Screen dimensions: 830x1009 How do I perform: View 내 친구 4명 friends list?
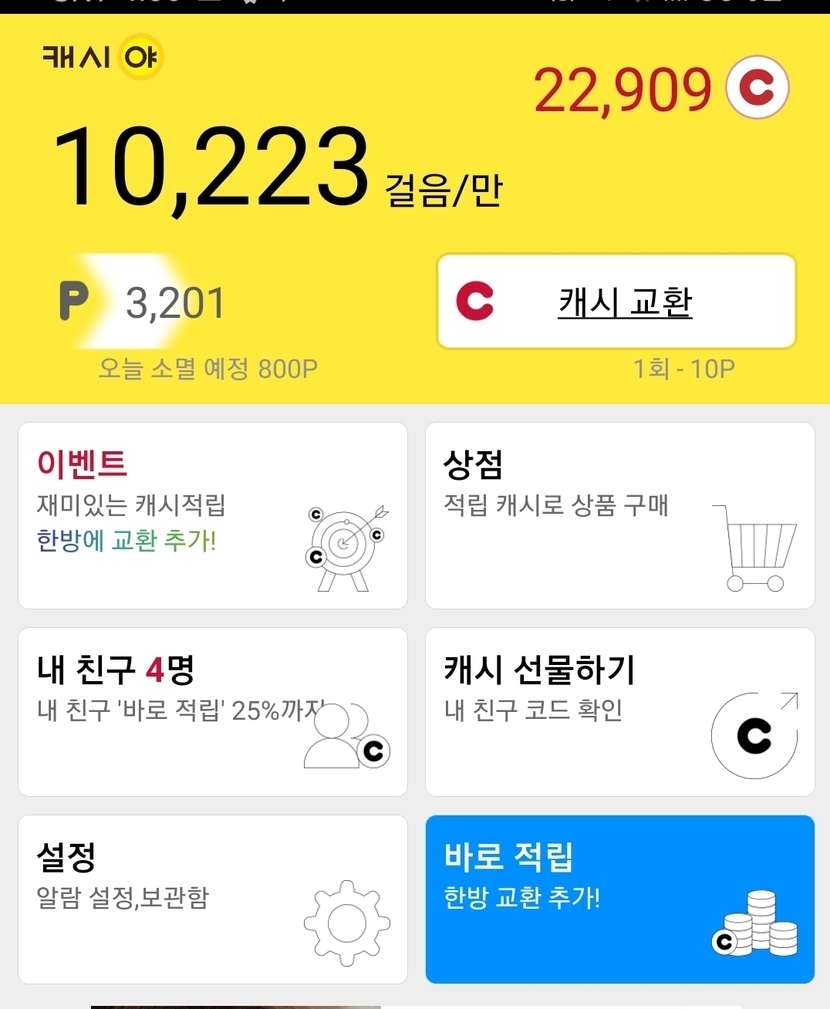[212, 711]
